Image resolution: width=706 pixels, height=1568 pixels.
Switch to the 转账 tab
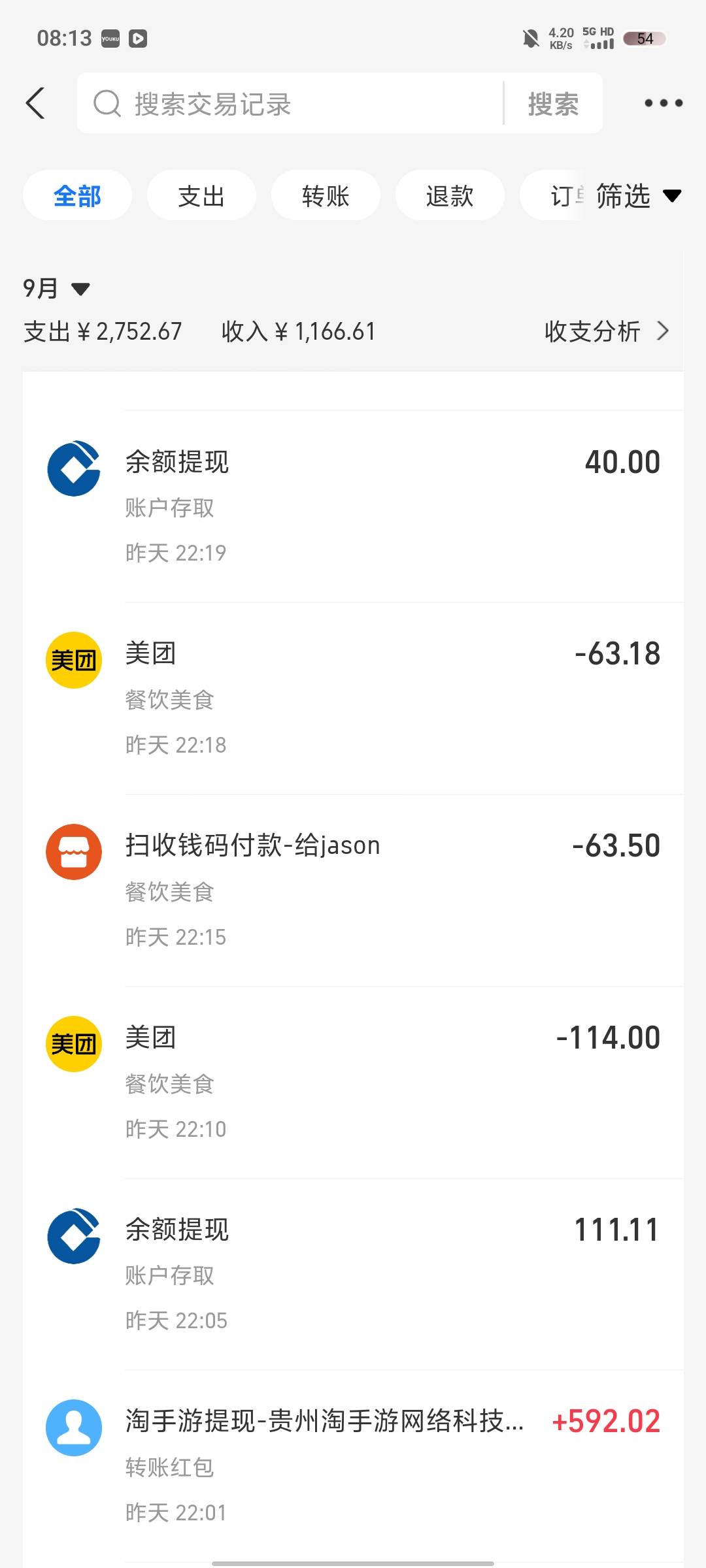coord(326,195)
